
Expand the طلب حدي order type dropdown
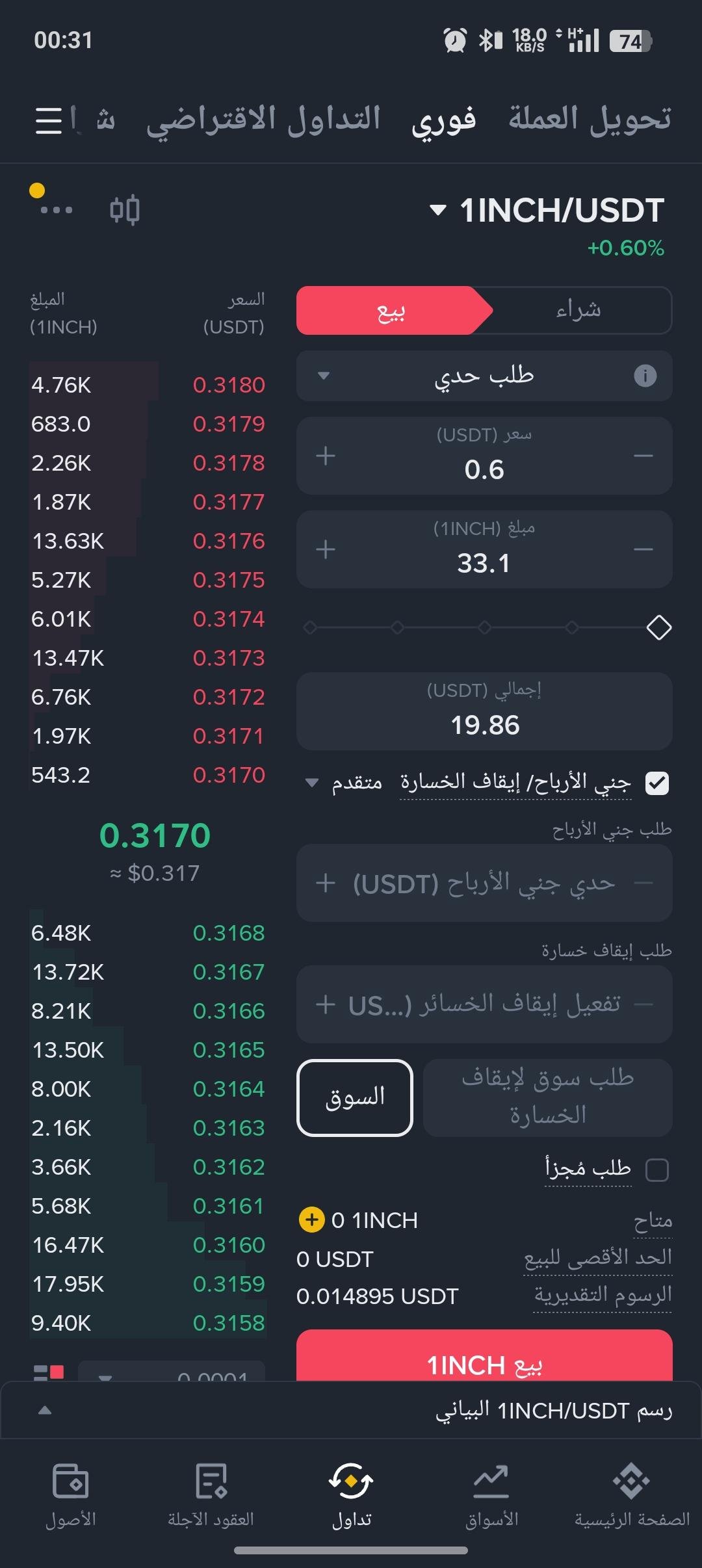click(x=324, y=376)
